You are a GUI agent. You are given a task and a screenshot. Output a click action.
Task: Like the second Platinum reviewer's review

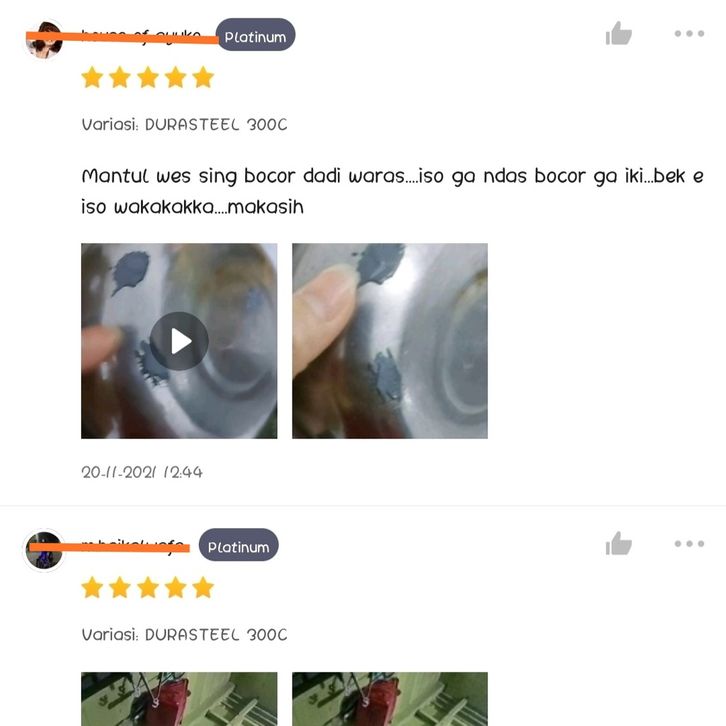coord(619,545)
